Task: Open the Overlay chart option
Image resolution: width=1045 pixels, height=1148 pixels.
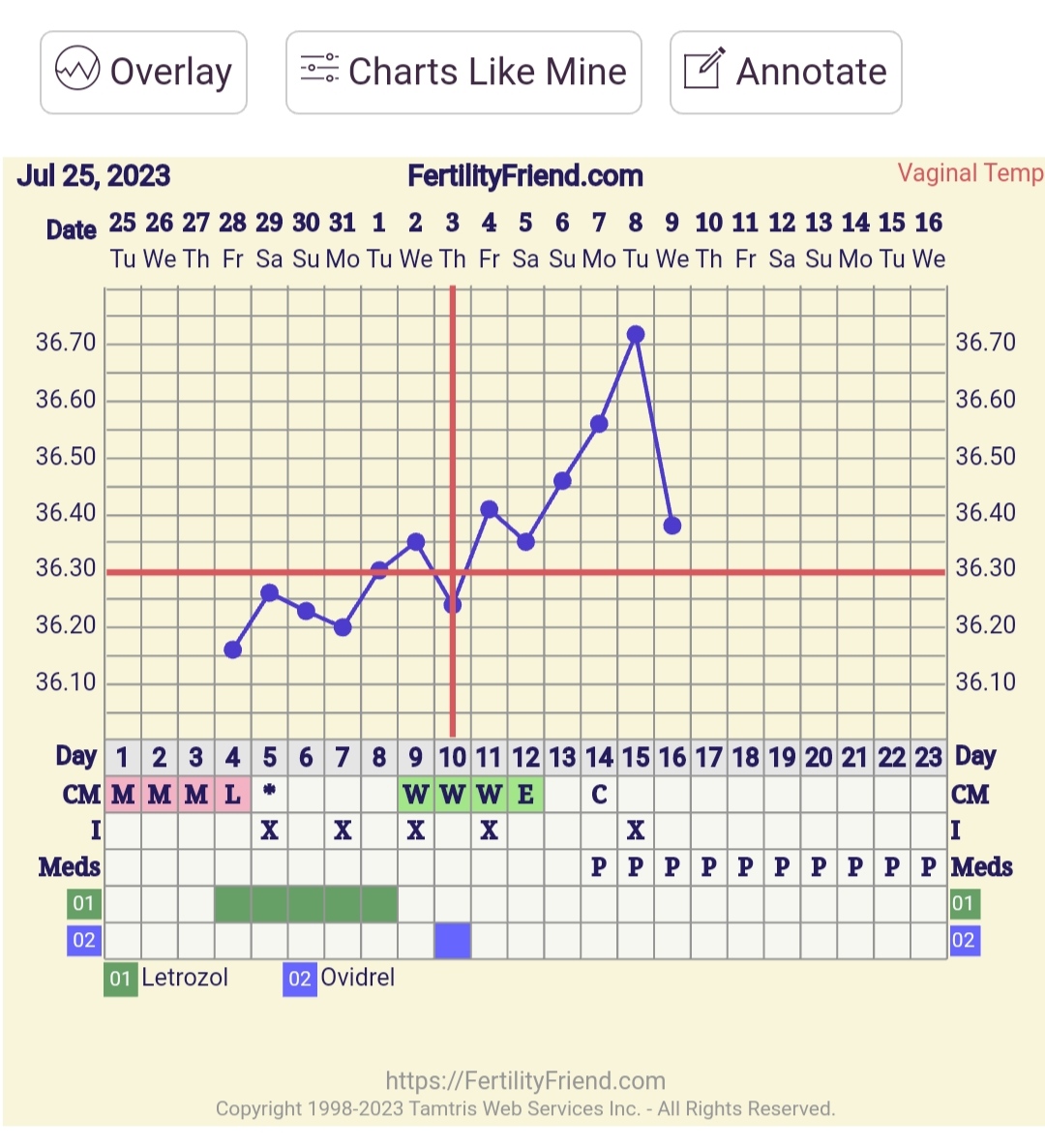Action: coord(143,73)
